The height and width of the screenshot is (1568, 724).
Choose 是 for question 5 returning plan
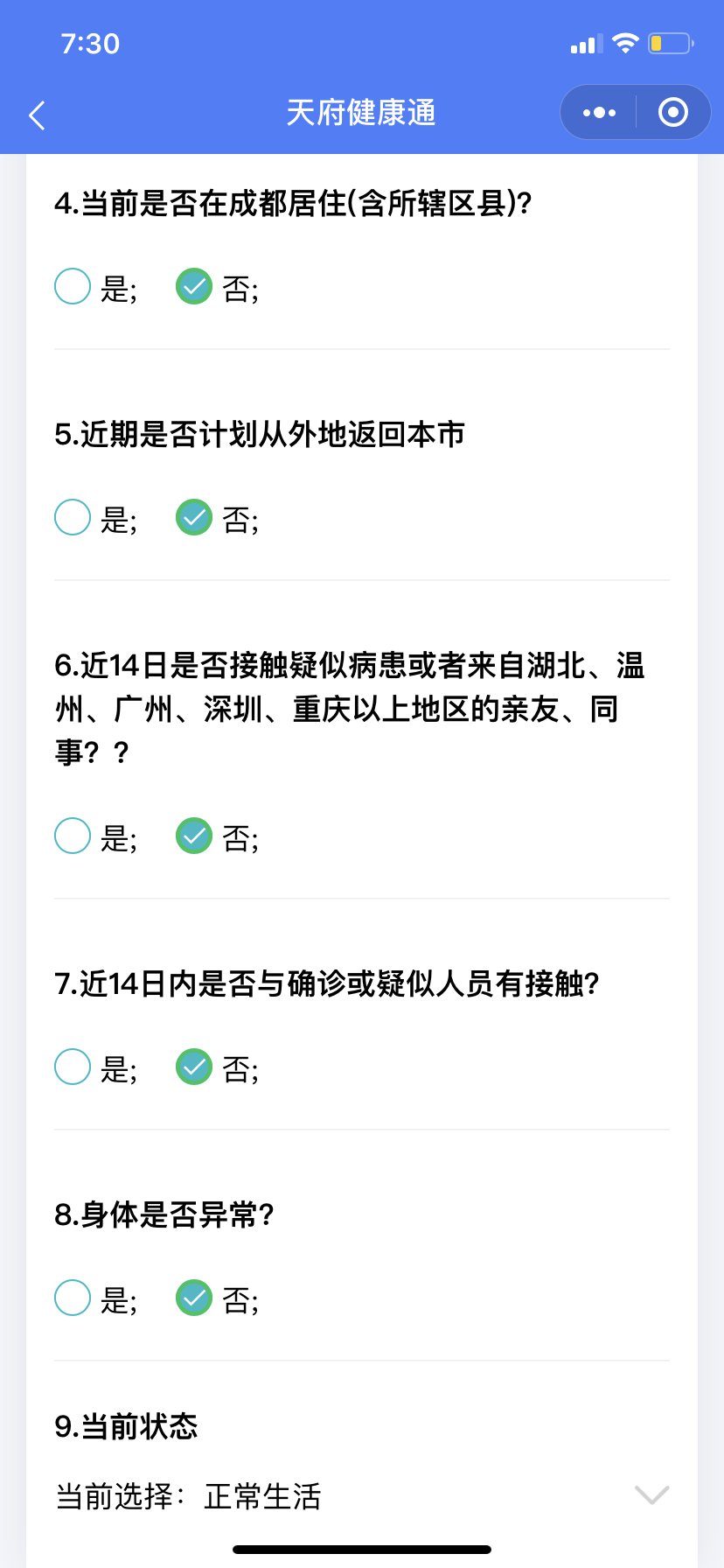click(x=73, y=517)
